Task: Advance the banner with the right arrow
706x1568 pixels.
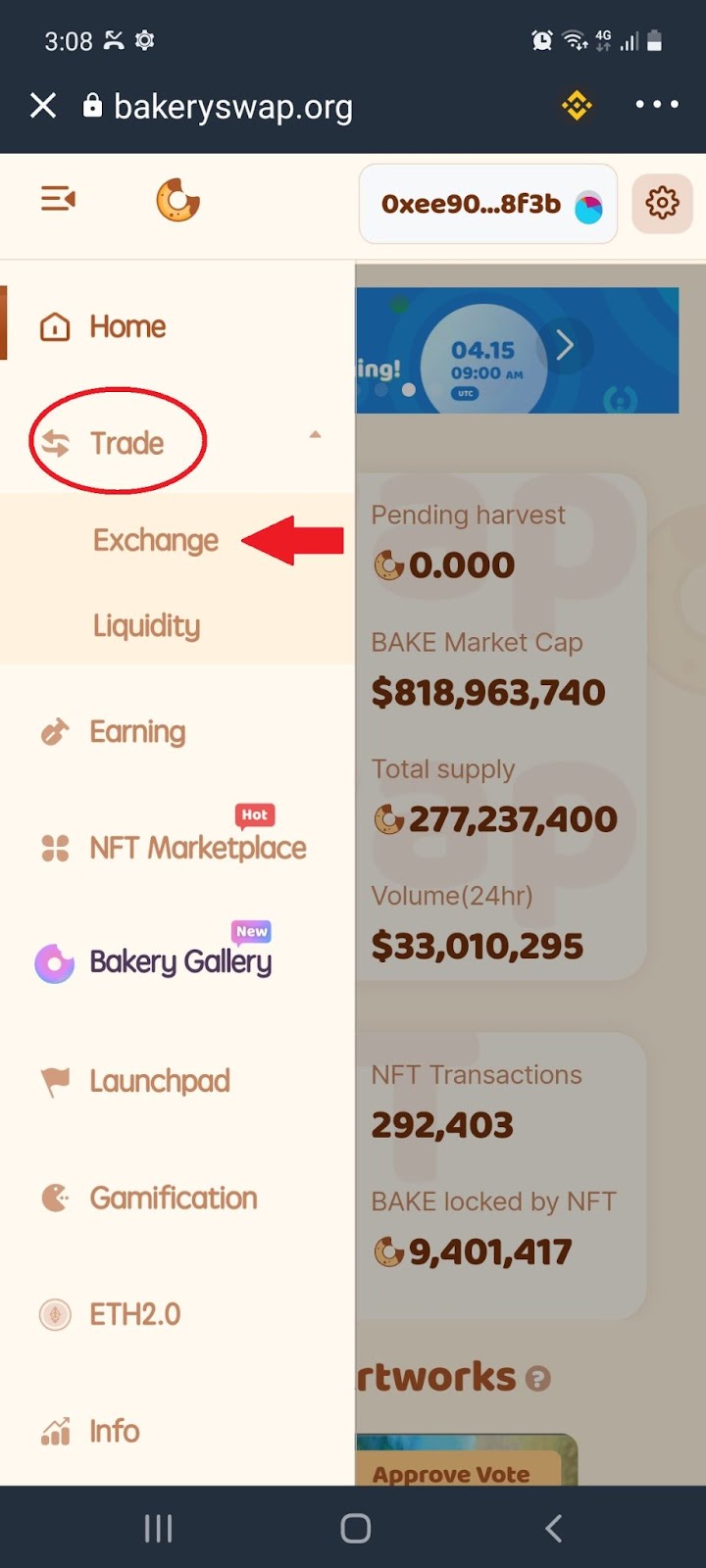Action: 565,345
